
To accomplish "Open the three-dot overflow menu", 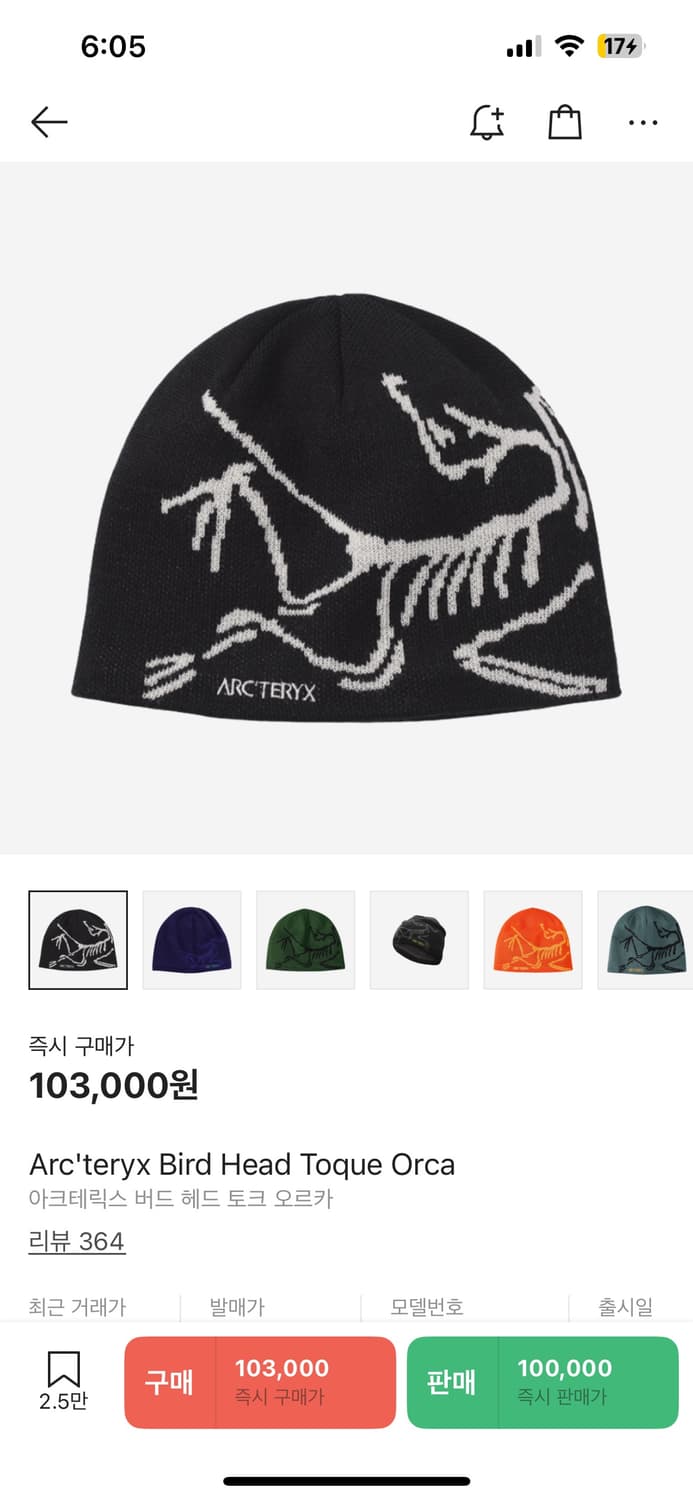I will (x=643, y=123).
